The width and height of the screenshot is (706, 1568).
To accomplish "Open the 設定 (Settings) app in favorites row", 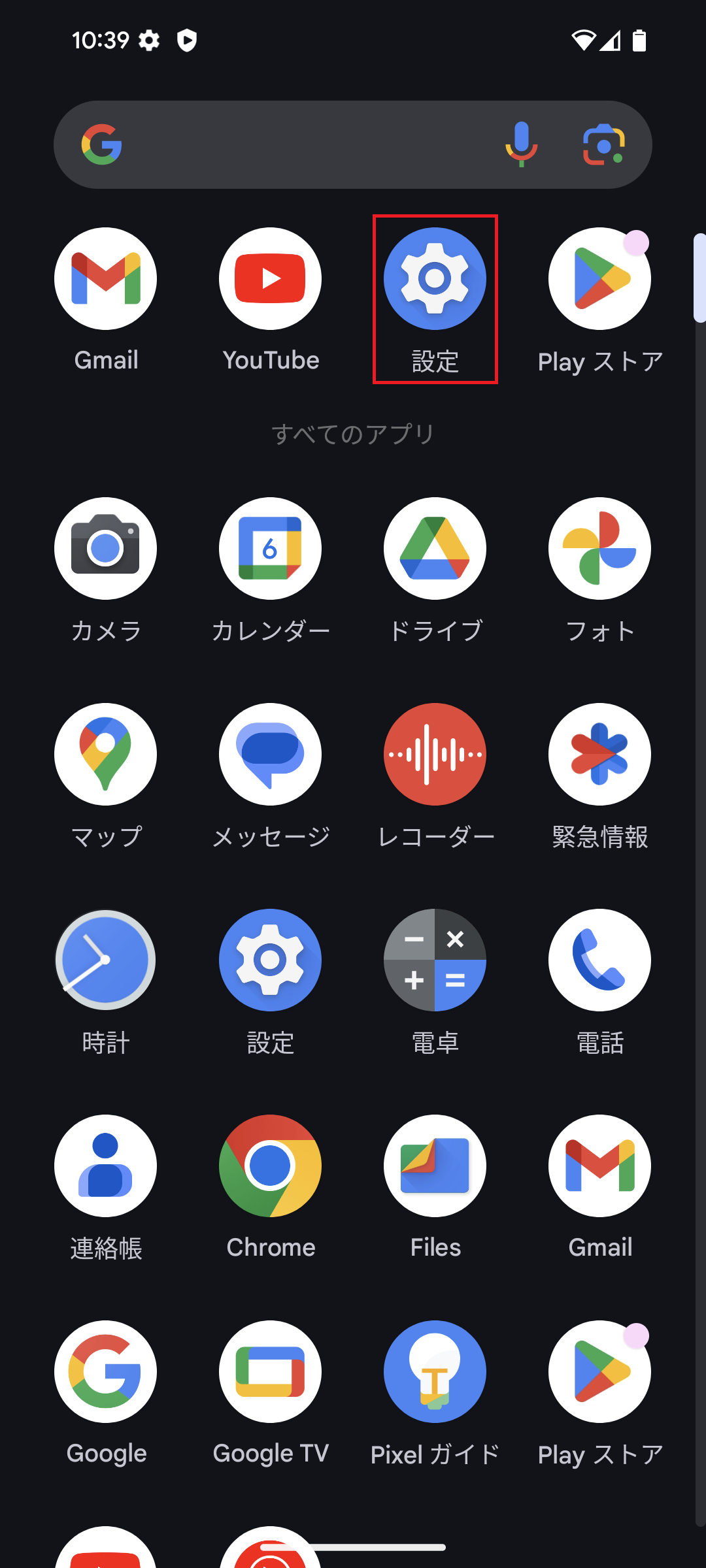I will [x=435, y=278].
